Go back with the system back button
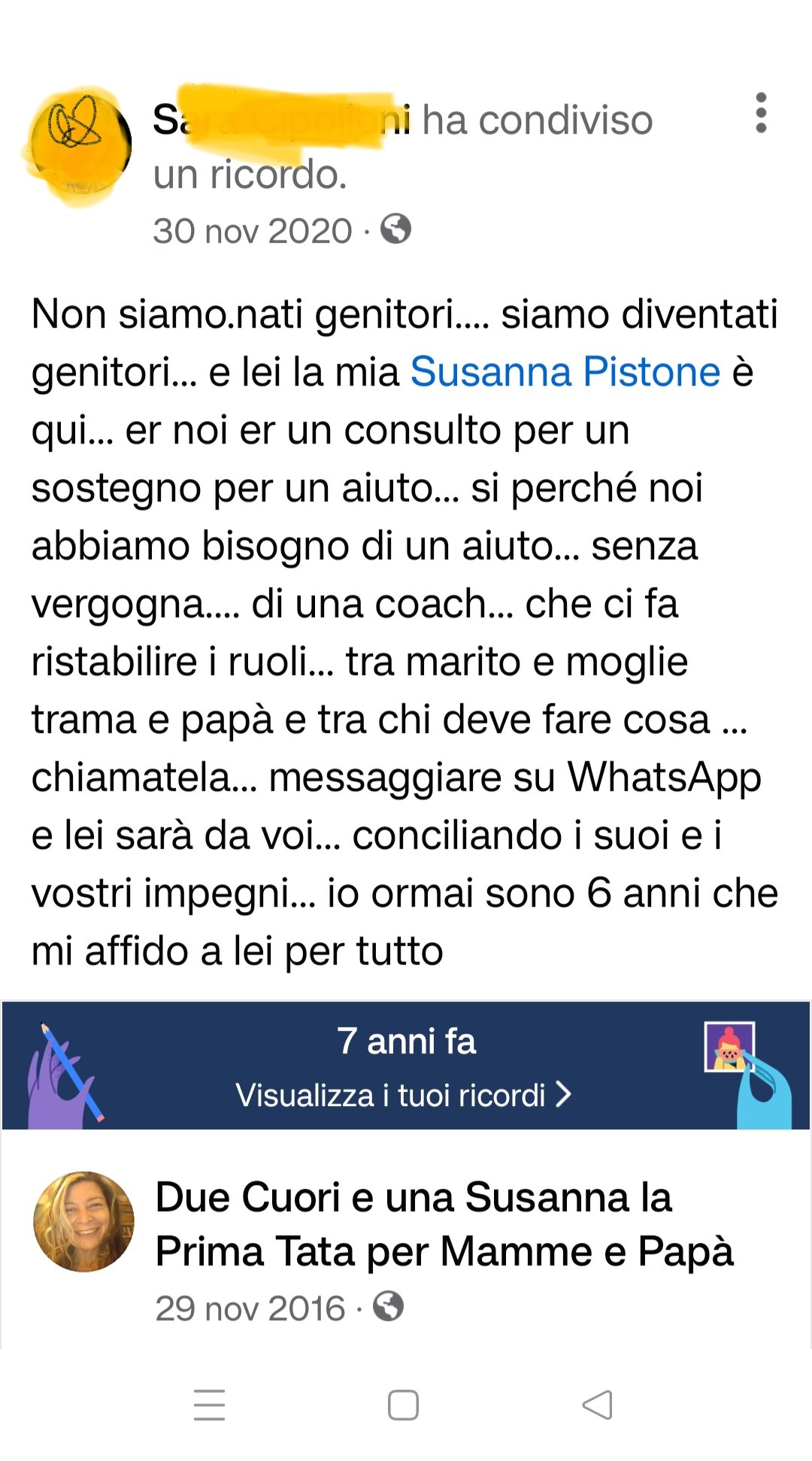This screenshot has width=812, height=1461. (598, 1405)
